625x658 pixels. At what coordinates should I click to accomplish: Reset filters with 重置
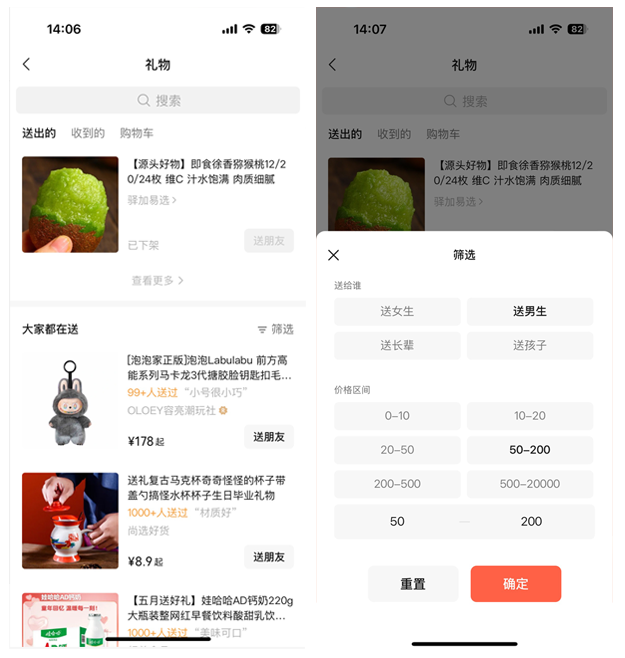pyautogui.click(x=413, y=584)
